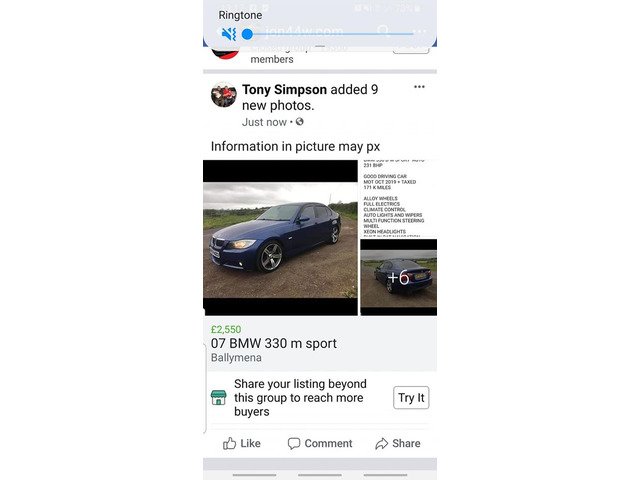Open Tony Simpson's name link
The height and width of the screenshot is (480, 640).
tap(284, 89)
